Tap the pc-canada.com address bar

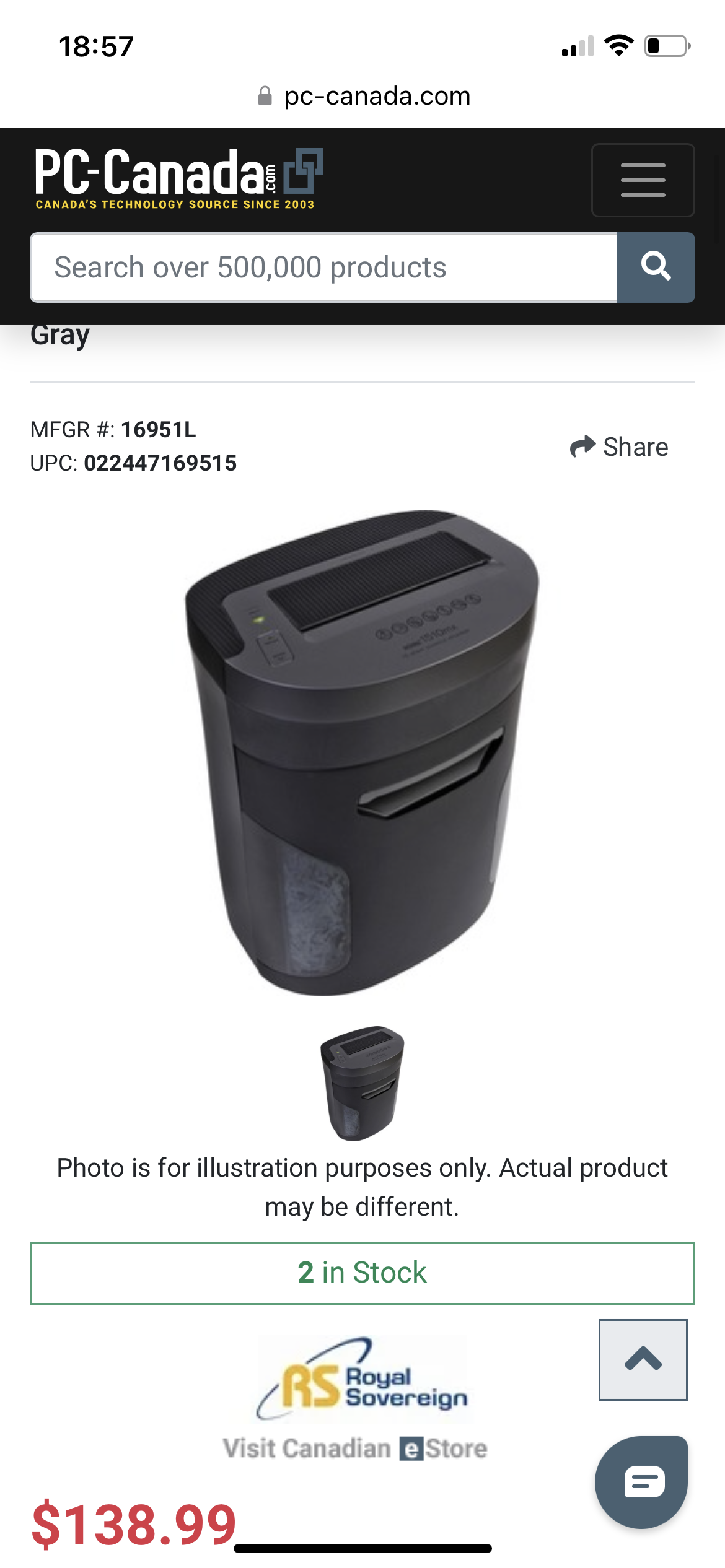363,96
